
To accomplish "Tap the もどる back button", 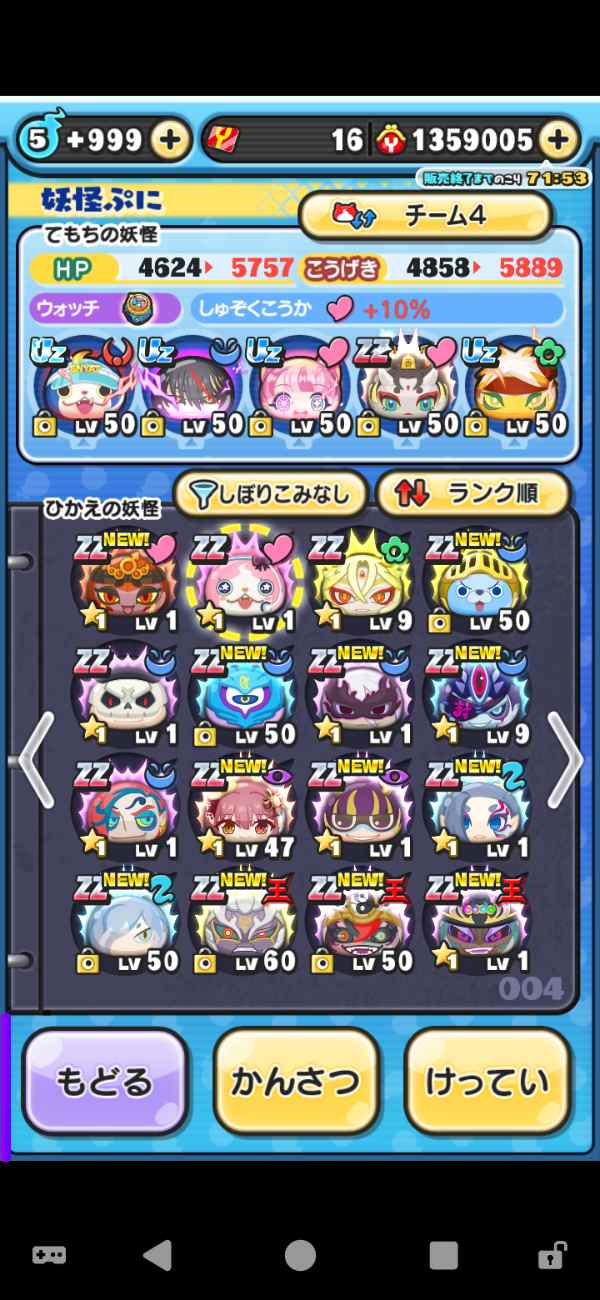I will pyautogui.click(x=104, y=1082).
